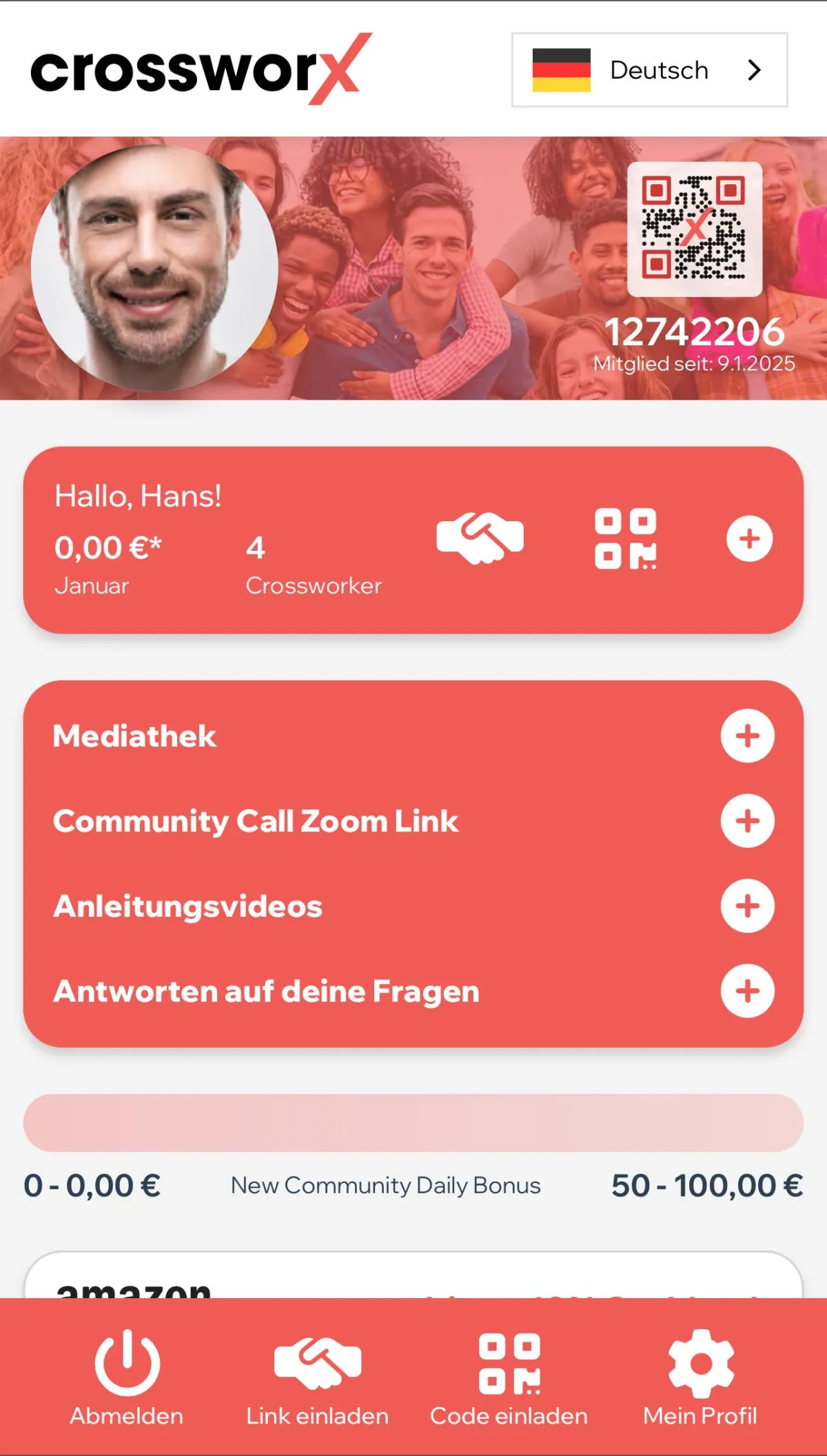Expand the Mediathek section

click(x=747, y=736)
